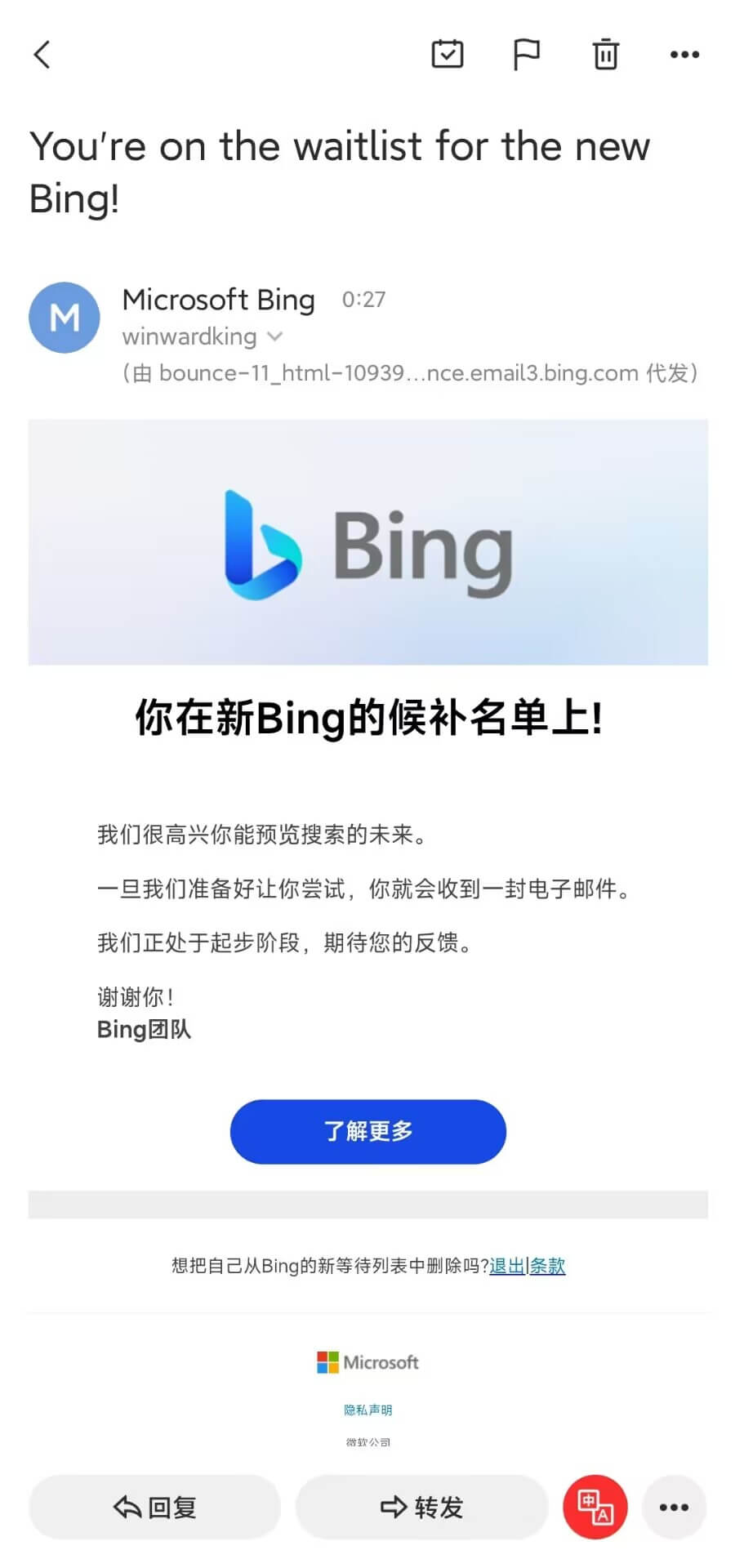Screen dimensions: 735x1568
Task: Open the 条款 terms link
Action: 547,1266
